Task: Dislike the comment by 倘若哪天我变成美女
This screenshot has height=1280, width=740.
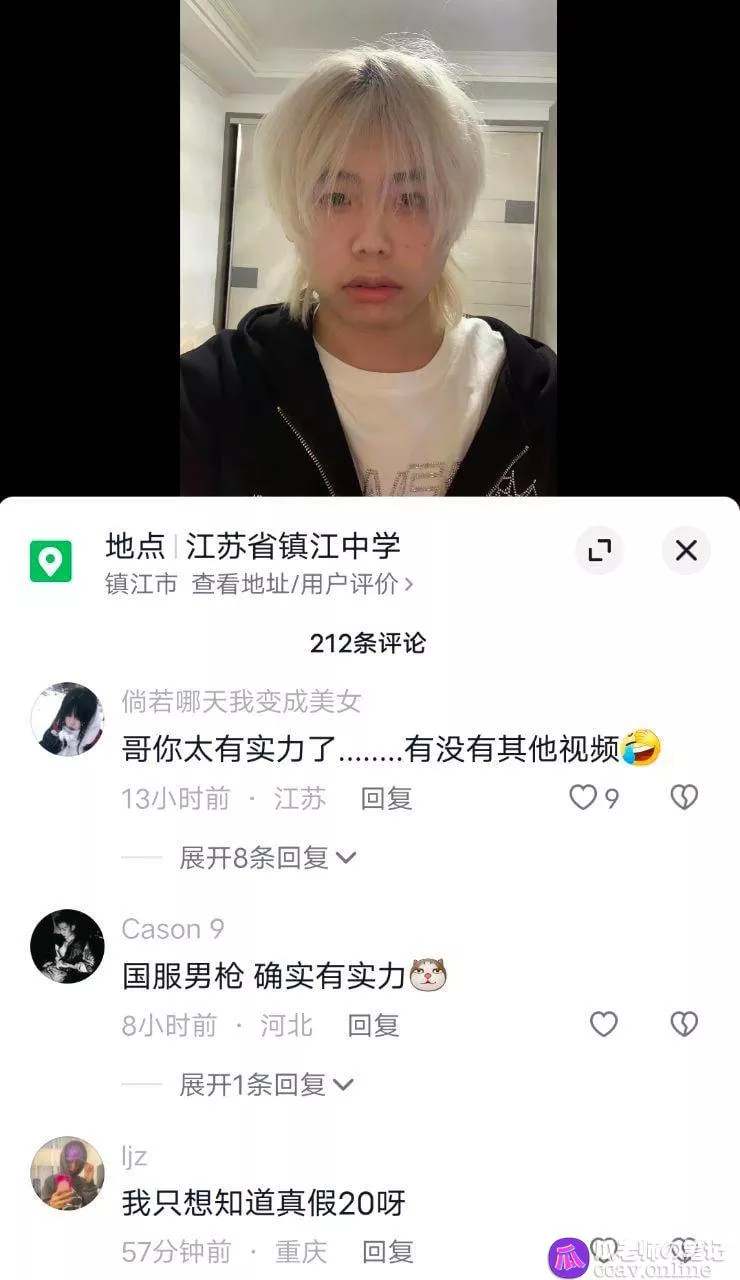Action: coord(684,797)
